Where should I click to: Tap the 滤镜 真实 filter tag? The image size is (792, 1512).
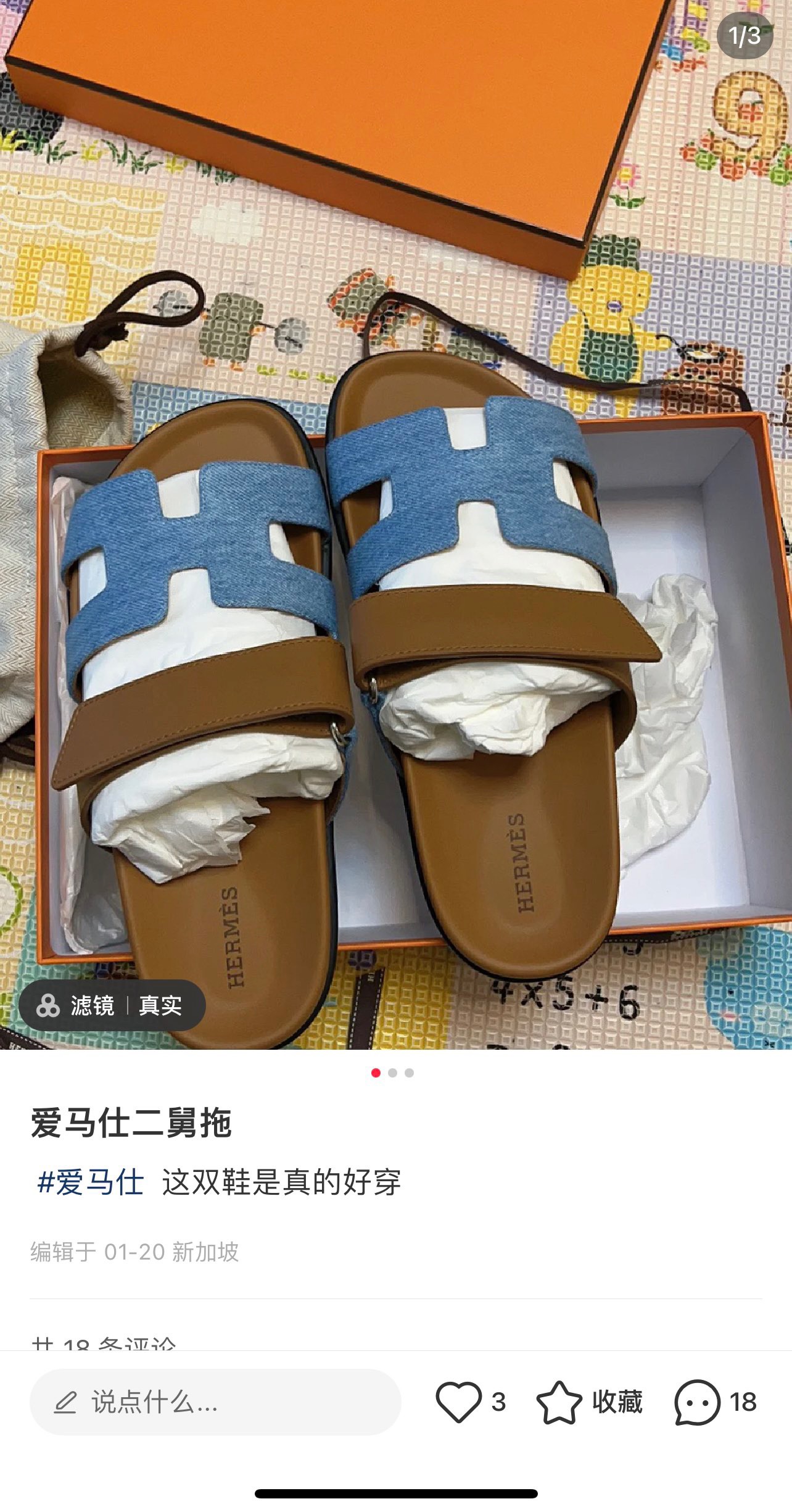coord(112,1005)
